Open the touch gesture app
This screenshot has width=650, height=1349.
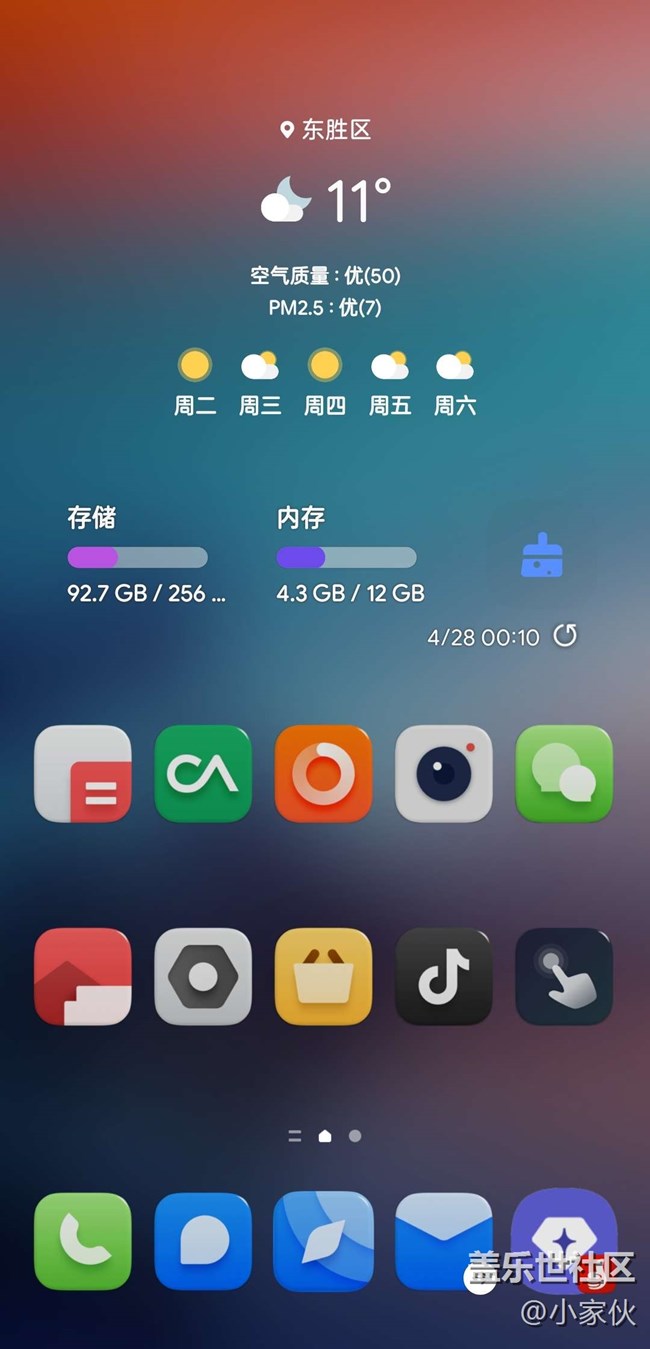564,976
